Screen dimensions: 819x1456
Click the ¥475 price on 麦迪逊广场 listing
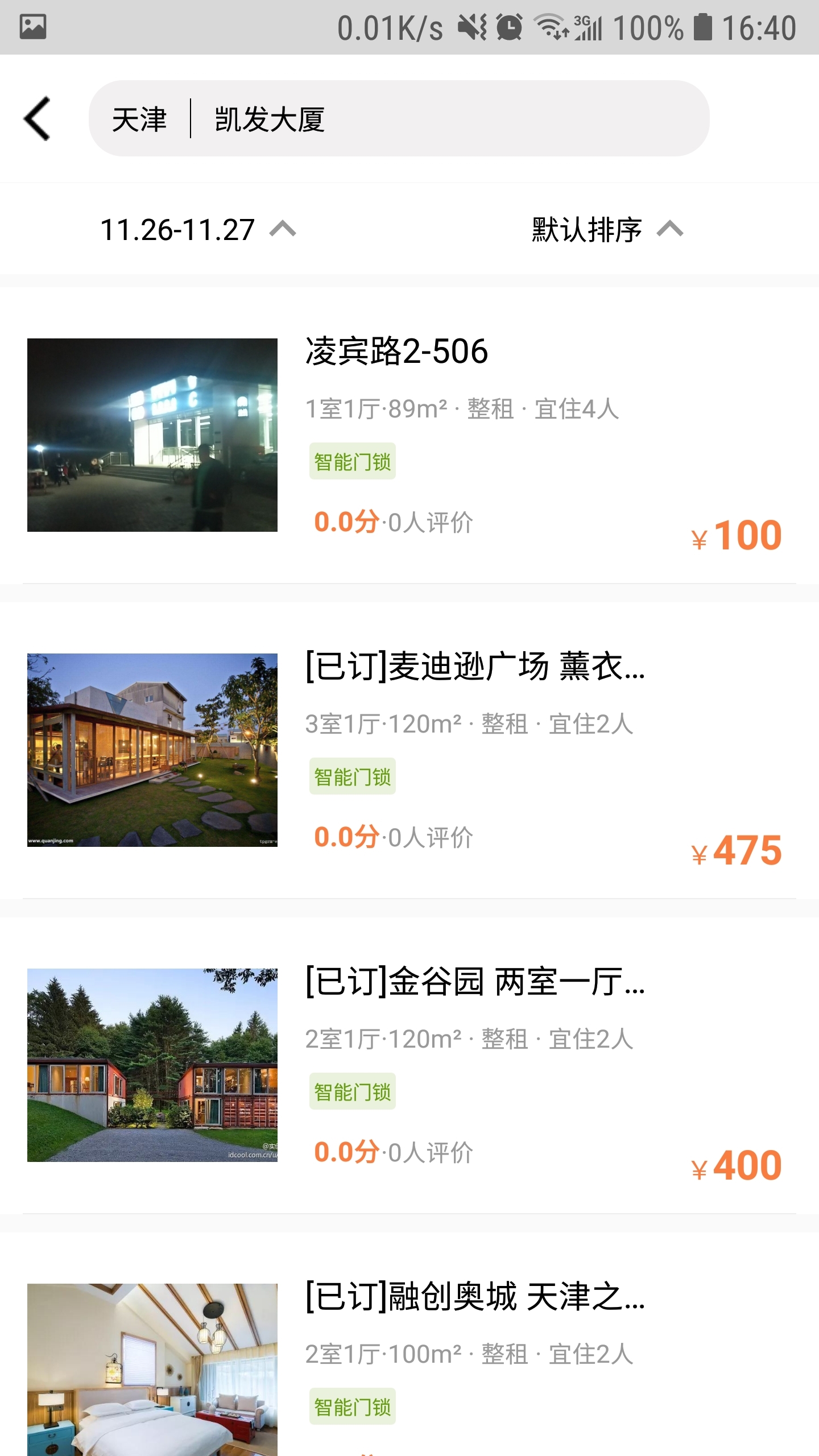tap(737, 850)
